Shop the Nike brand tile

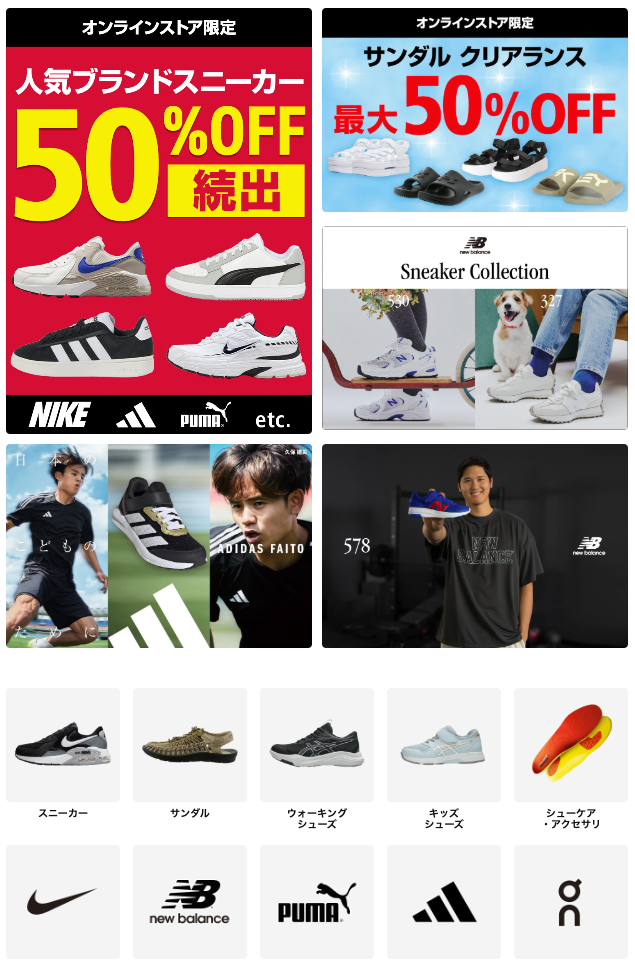tap(63, 902)
